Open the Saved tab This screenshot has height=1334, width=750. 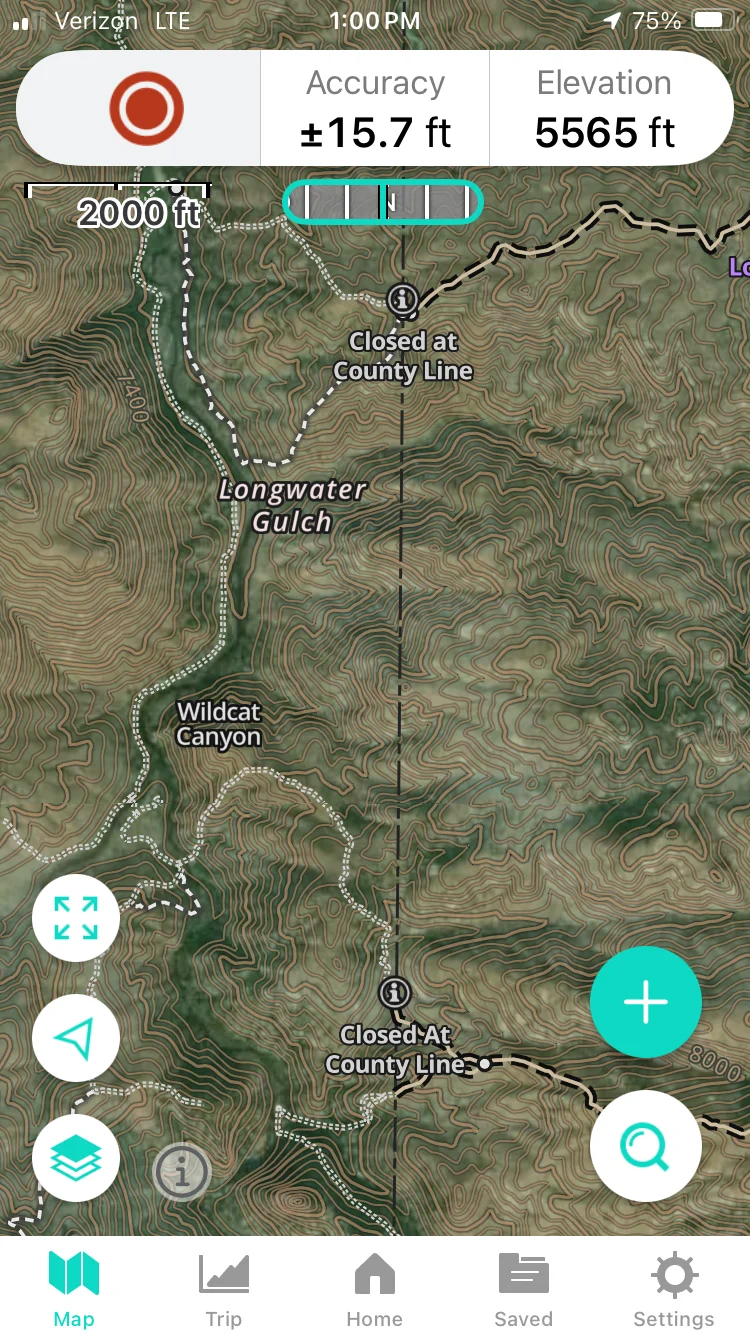point(523,1290)
